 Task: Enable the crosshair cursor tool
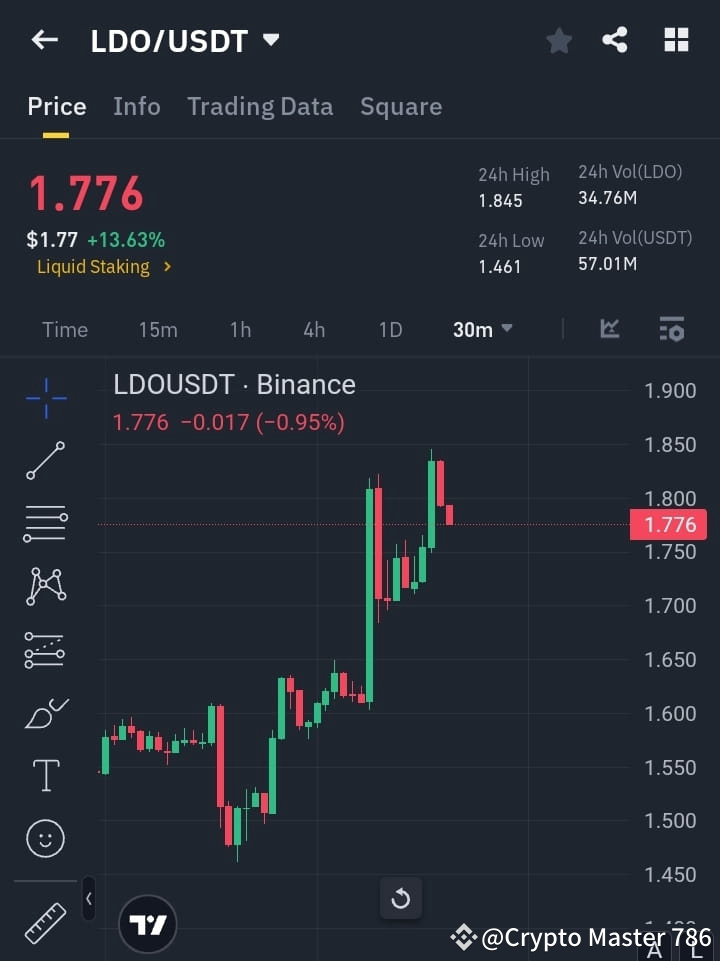[44, 399]
